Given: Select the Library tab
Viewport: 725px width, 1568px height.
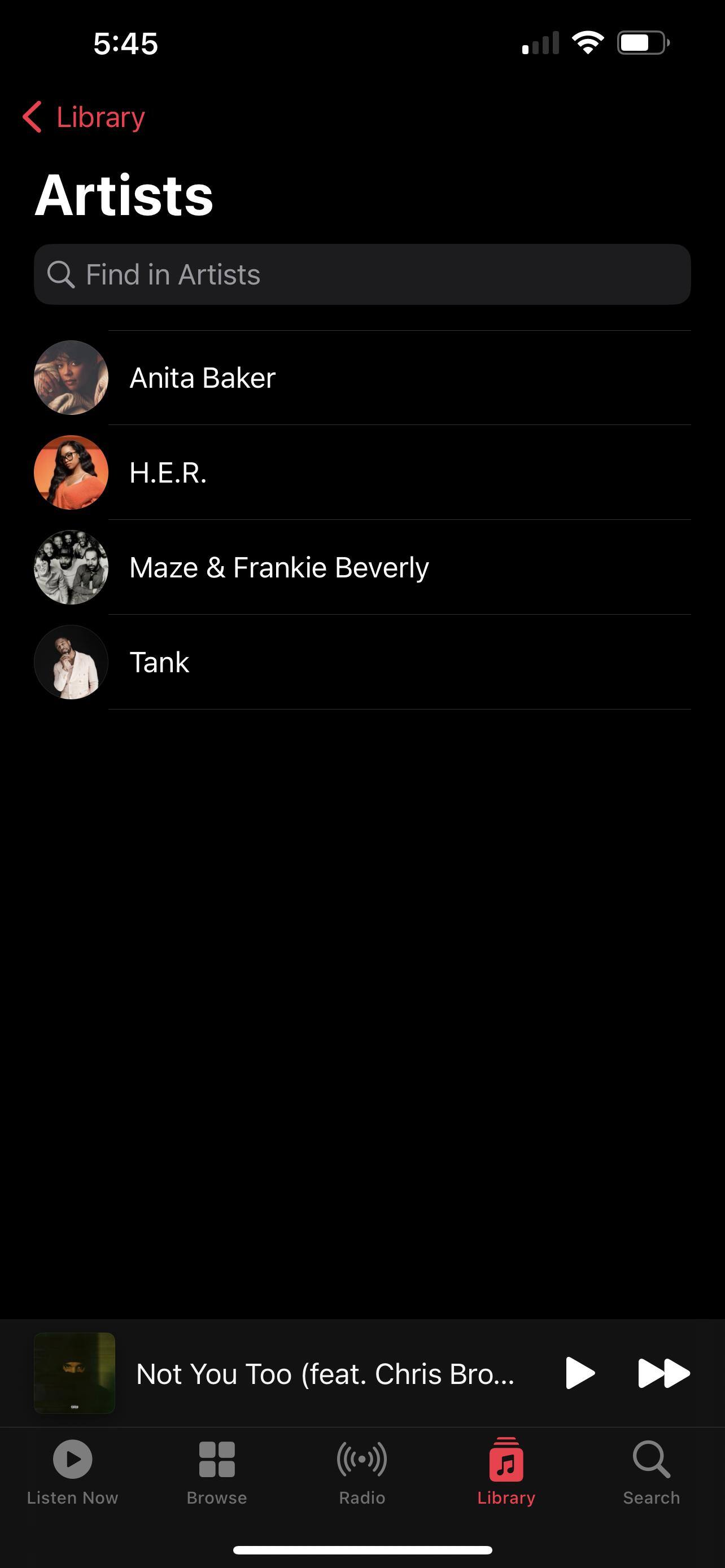Looking at the screenshot, I should 506,1470.
